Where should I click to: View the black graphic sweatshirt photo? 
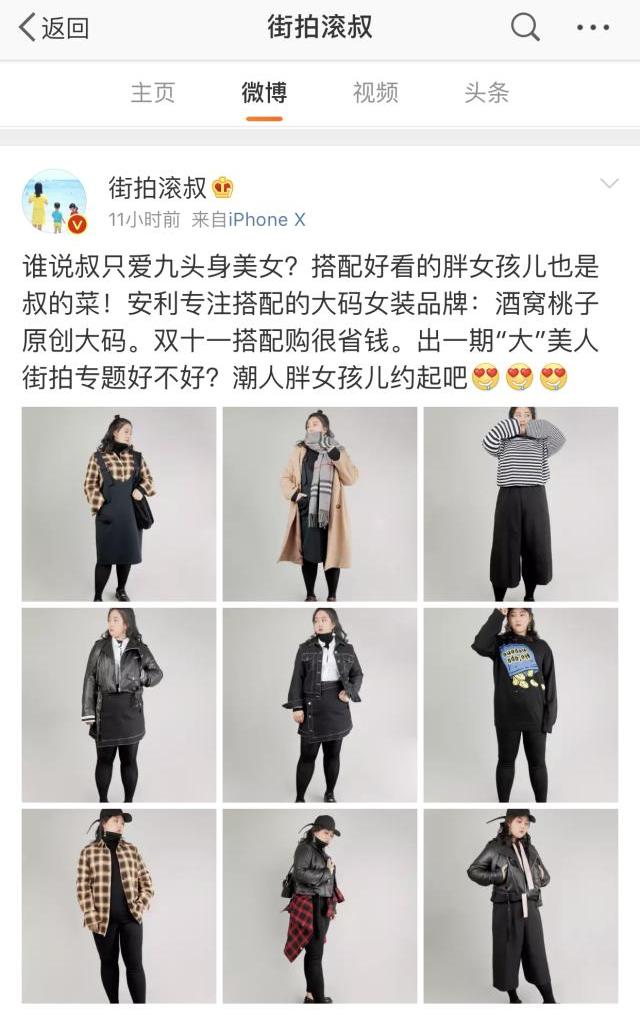point(520,705)
